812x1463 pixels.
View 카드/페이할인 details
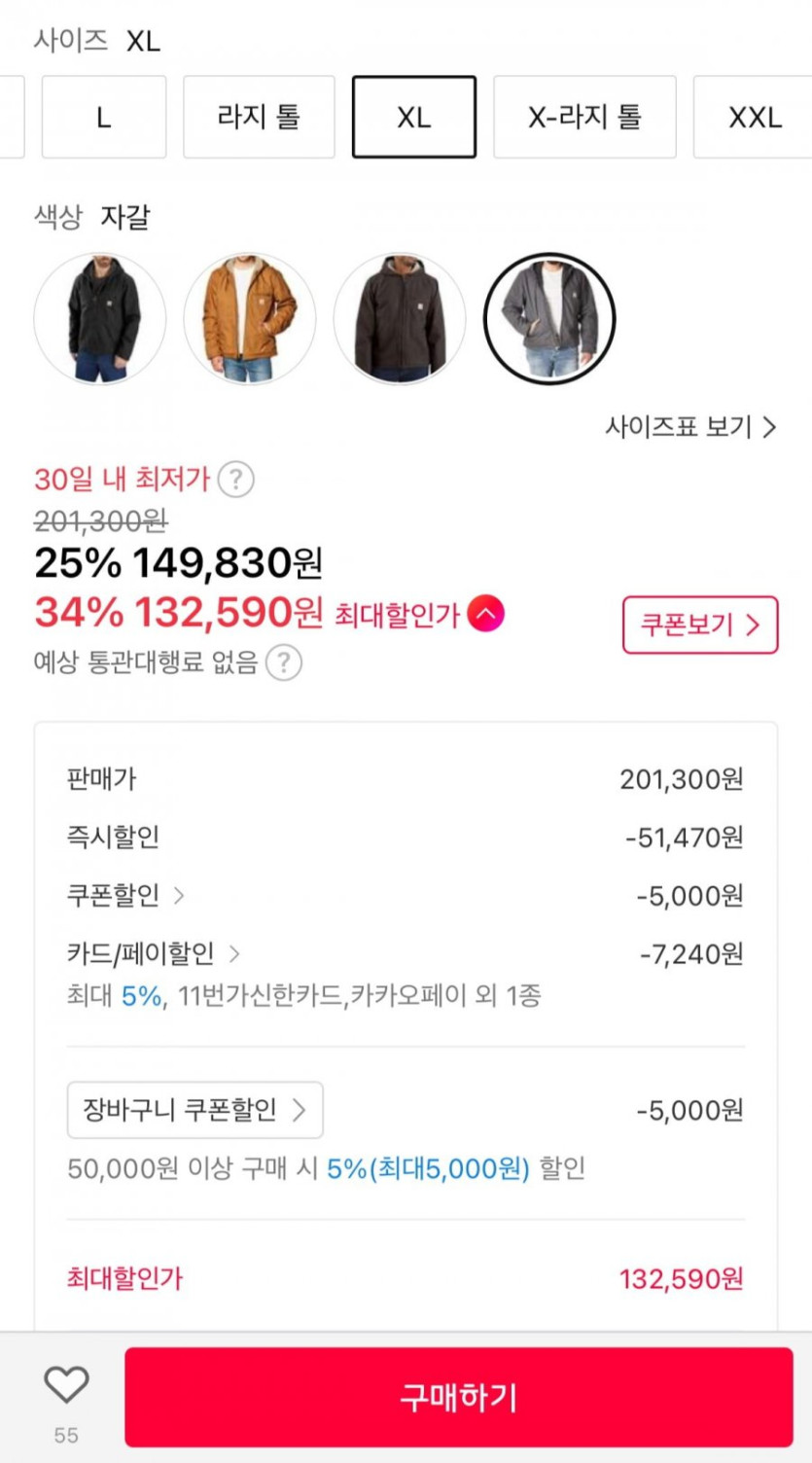pos(153,953)
